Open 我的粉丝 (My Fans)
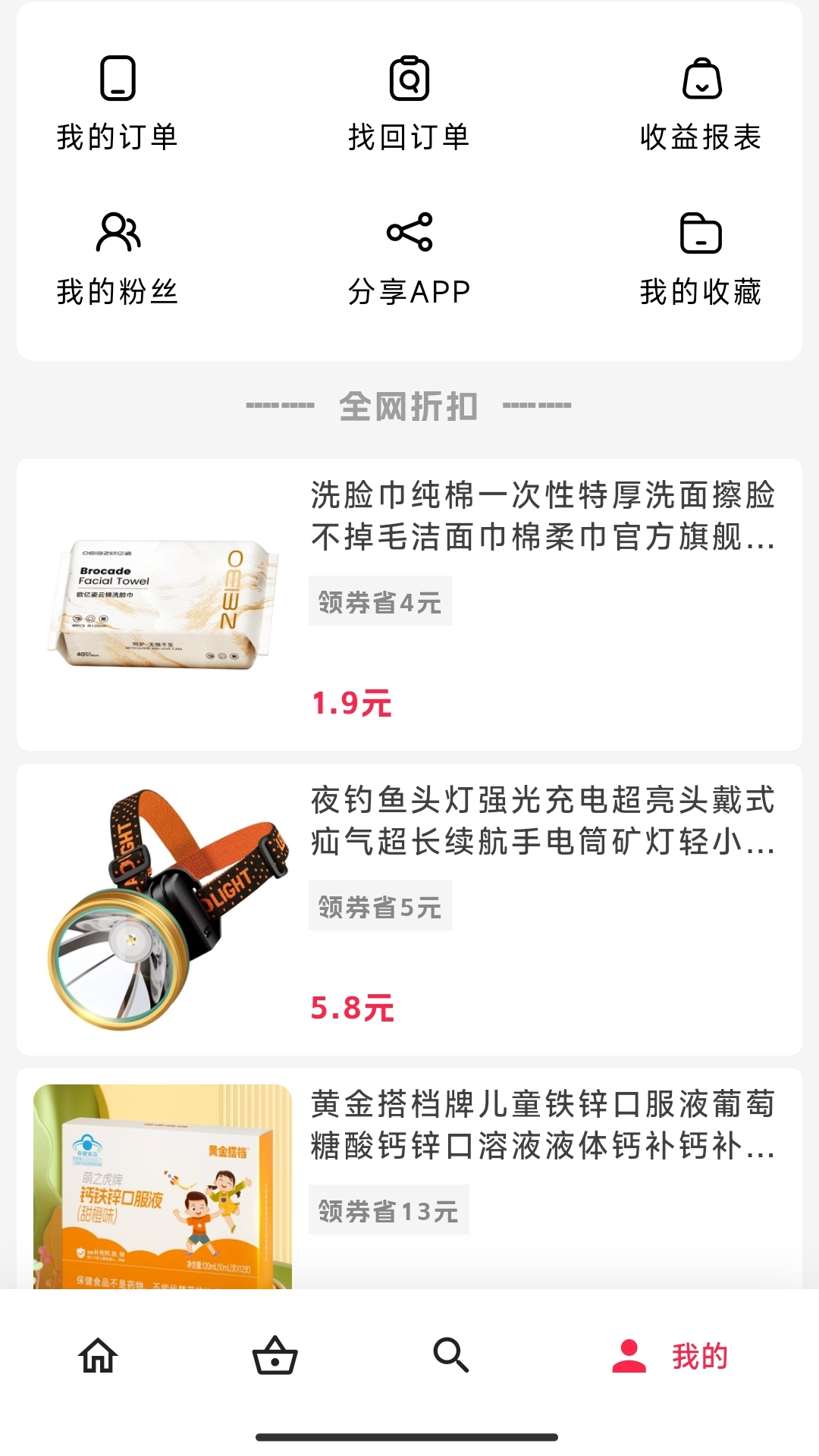Image resolution: width=819 pixels, height=1456 pixels. (x=118, y=259)
